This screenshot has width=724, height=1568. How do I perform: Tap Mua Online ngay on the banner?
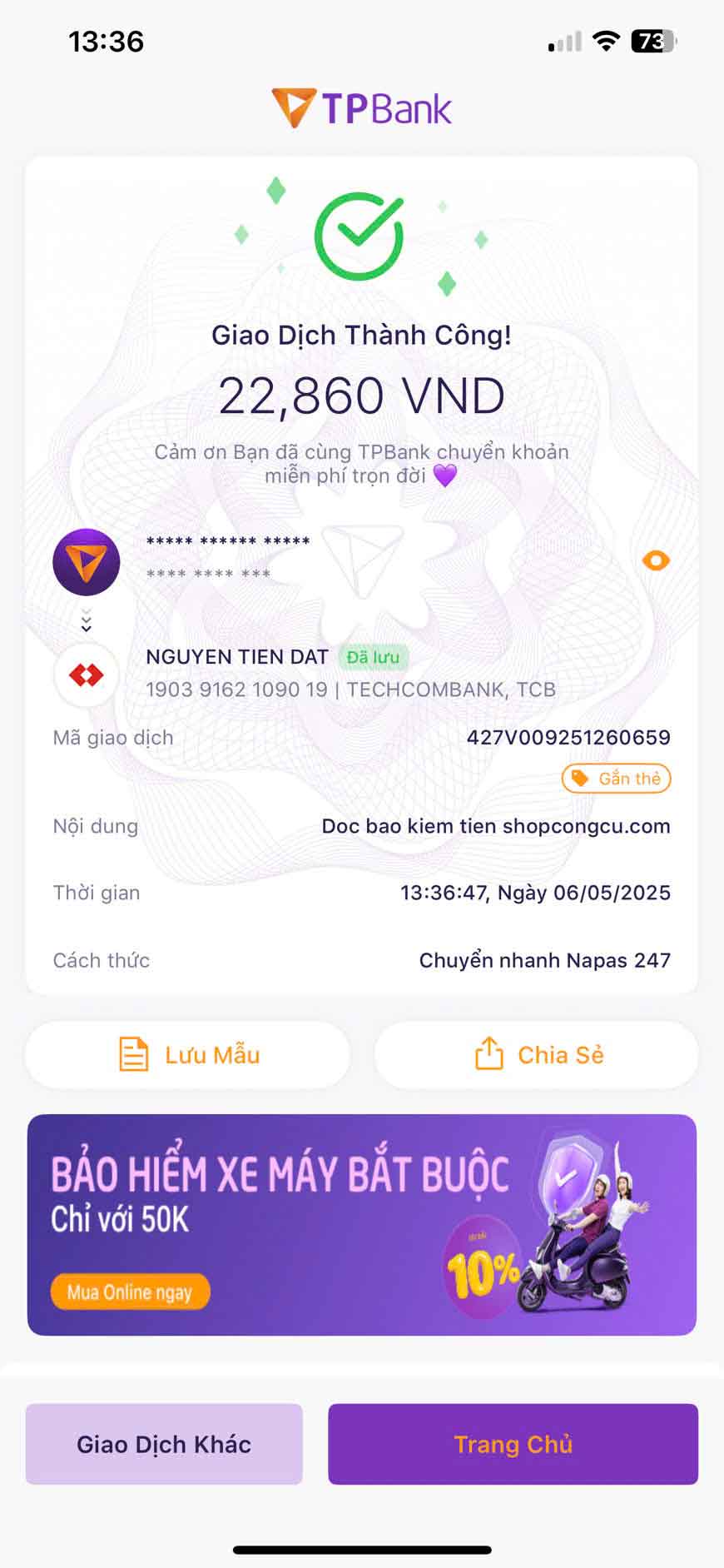point(130,1292)
